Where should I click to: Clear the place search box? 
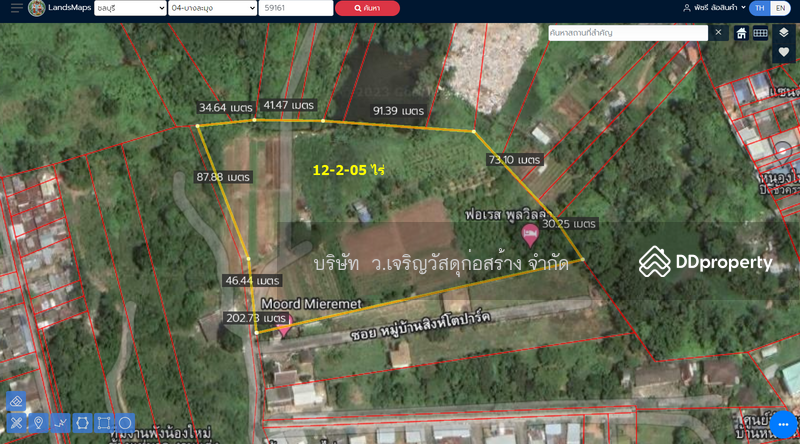[x=718, y=33]
